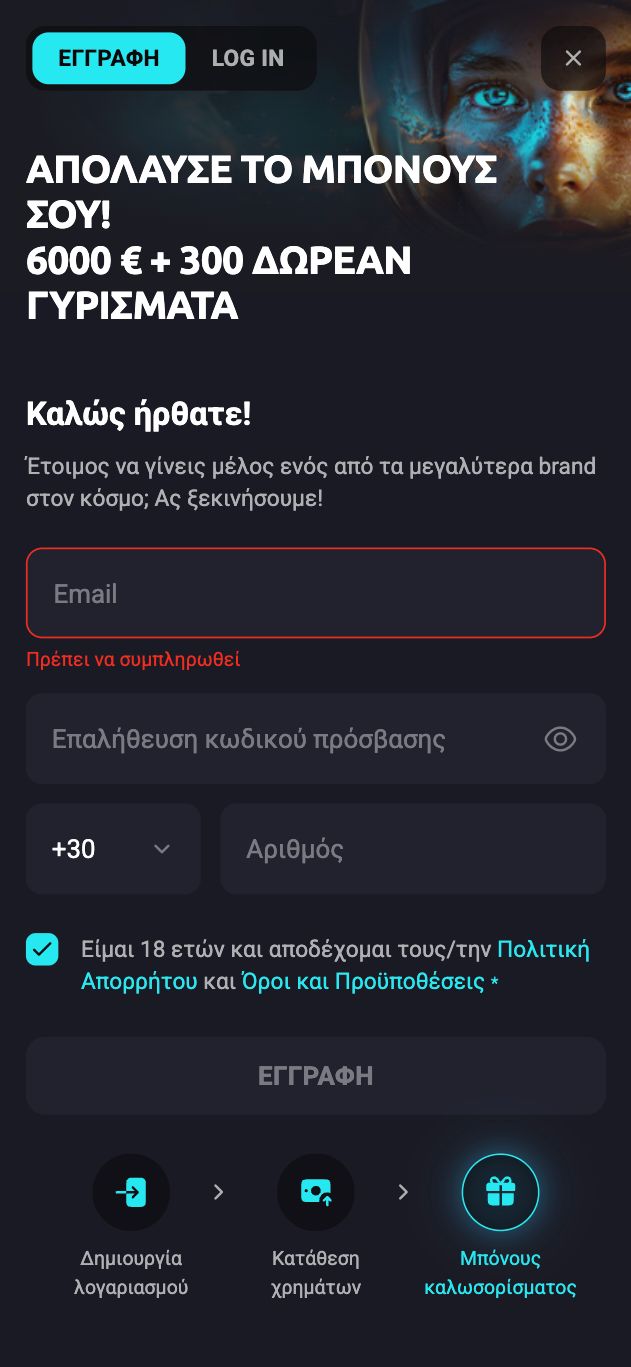631x1367 pixels.
Task: Select the ΕΓΓΡΑΦΗ tab at top
Action: pos(109,58)
